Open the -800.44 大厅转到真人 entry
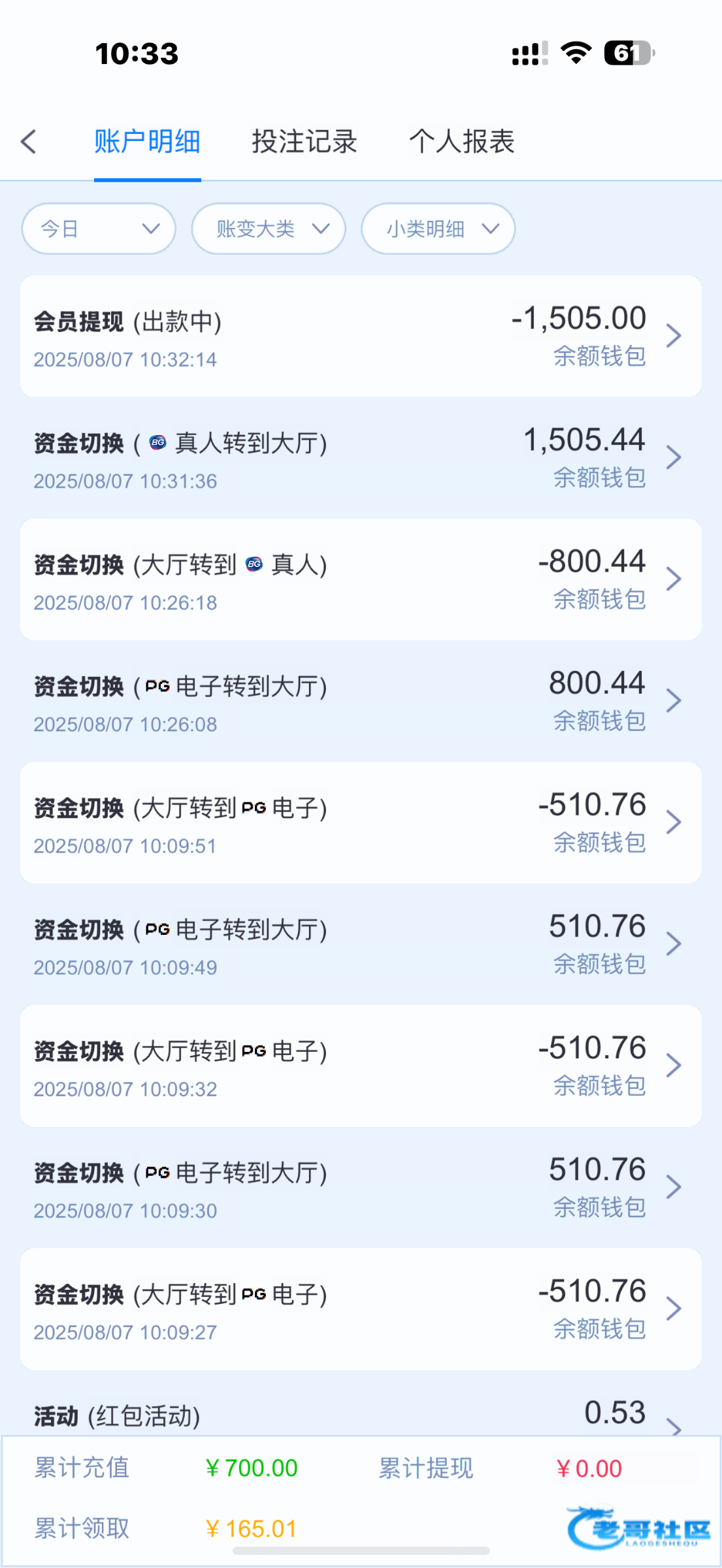722x1568 pixels. (x=361, y=579)
